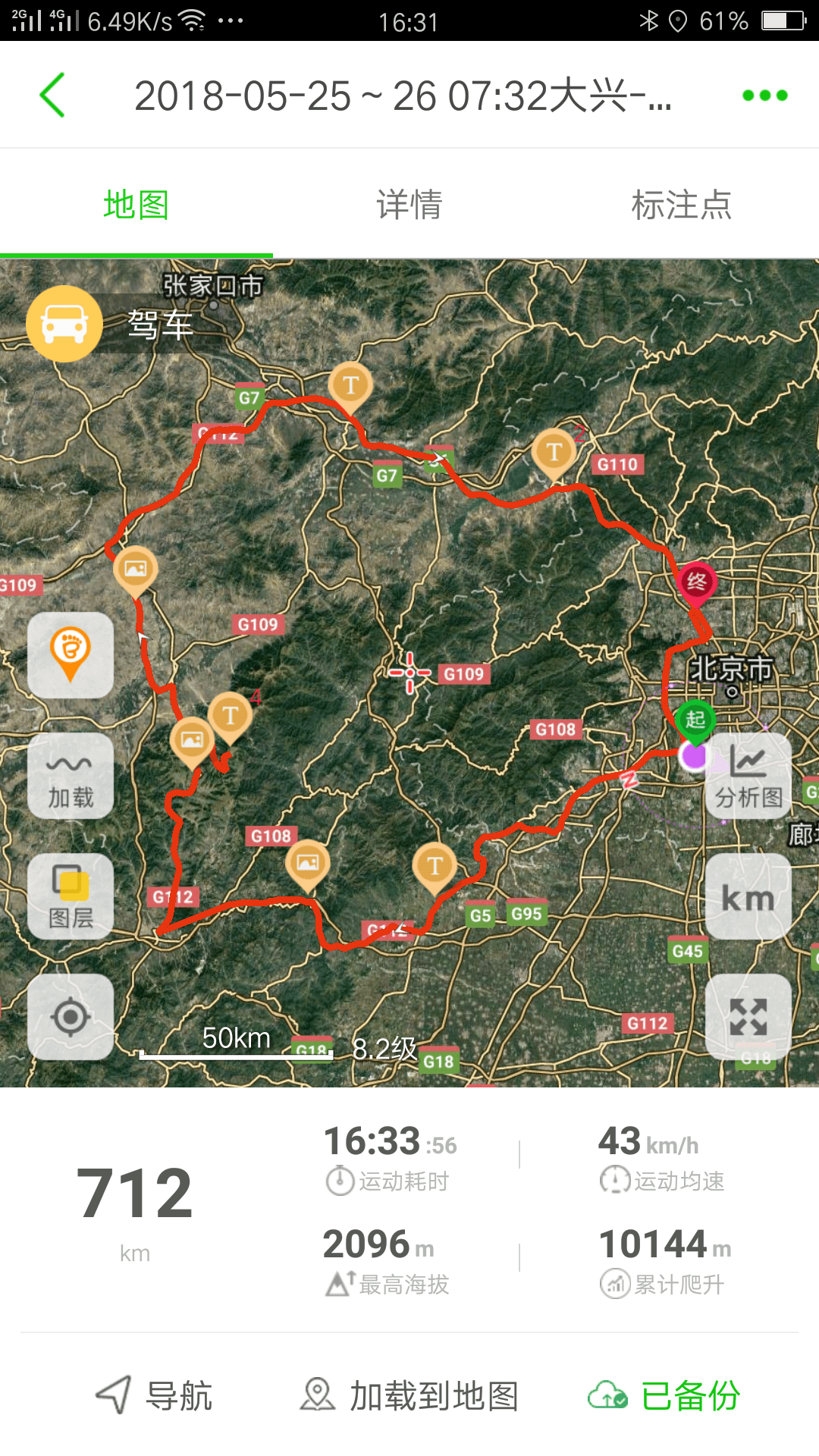This screenshot has width=819, height=1456.
Task: Tap 加载到地图 to load onto map
Action: (409, 1395)
